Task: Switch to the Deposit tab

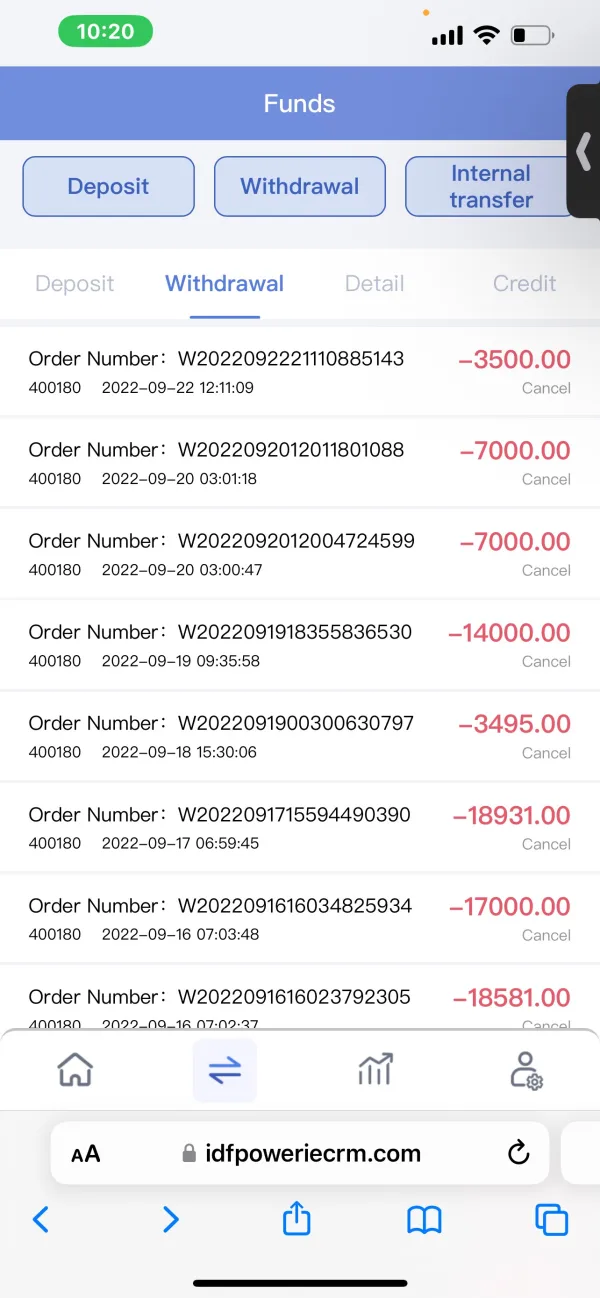Action: point(75,284)
